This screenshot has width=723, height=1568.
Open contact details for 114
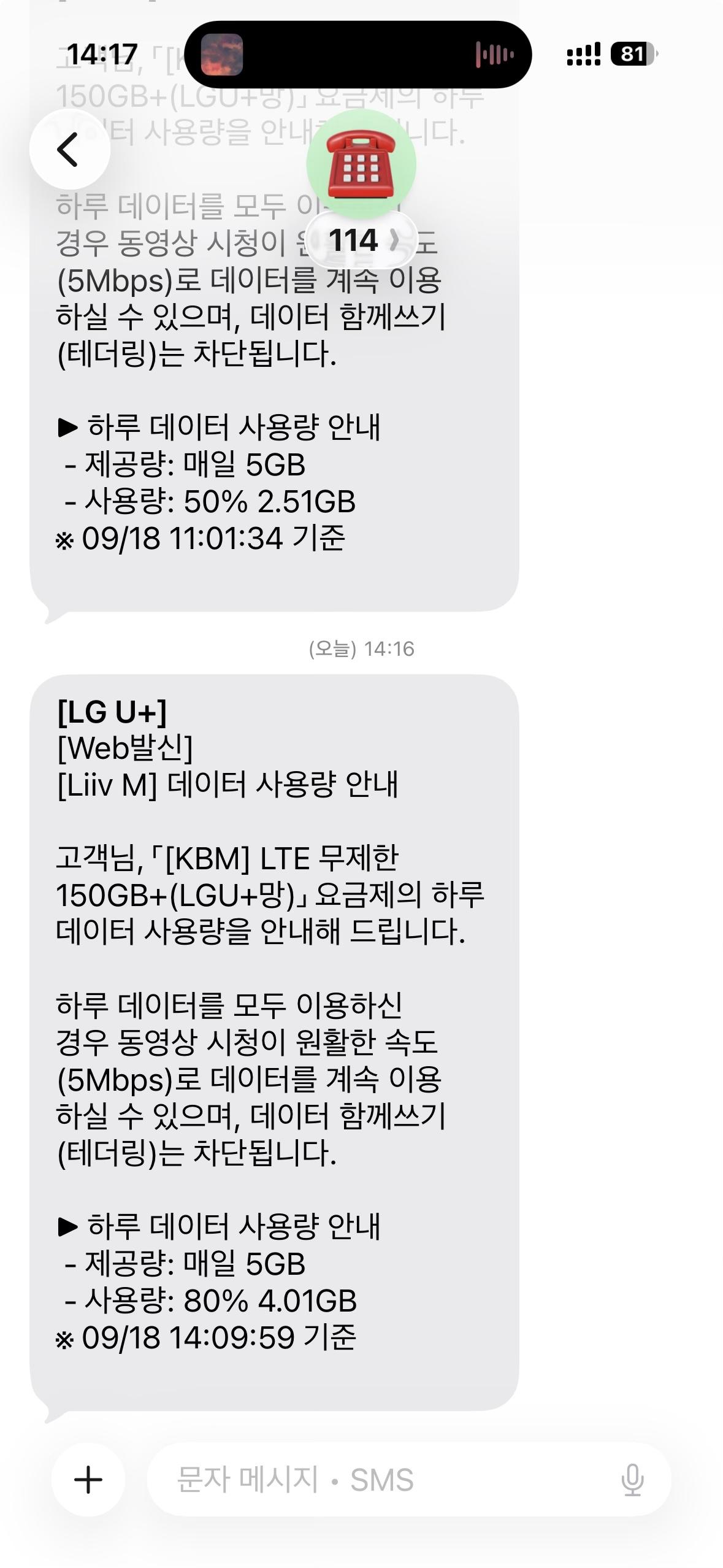(361, 240)
